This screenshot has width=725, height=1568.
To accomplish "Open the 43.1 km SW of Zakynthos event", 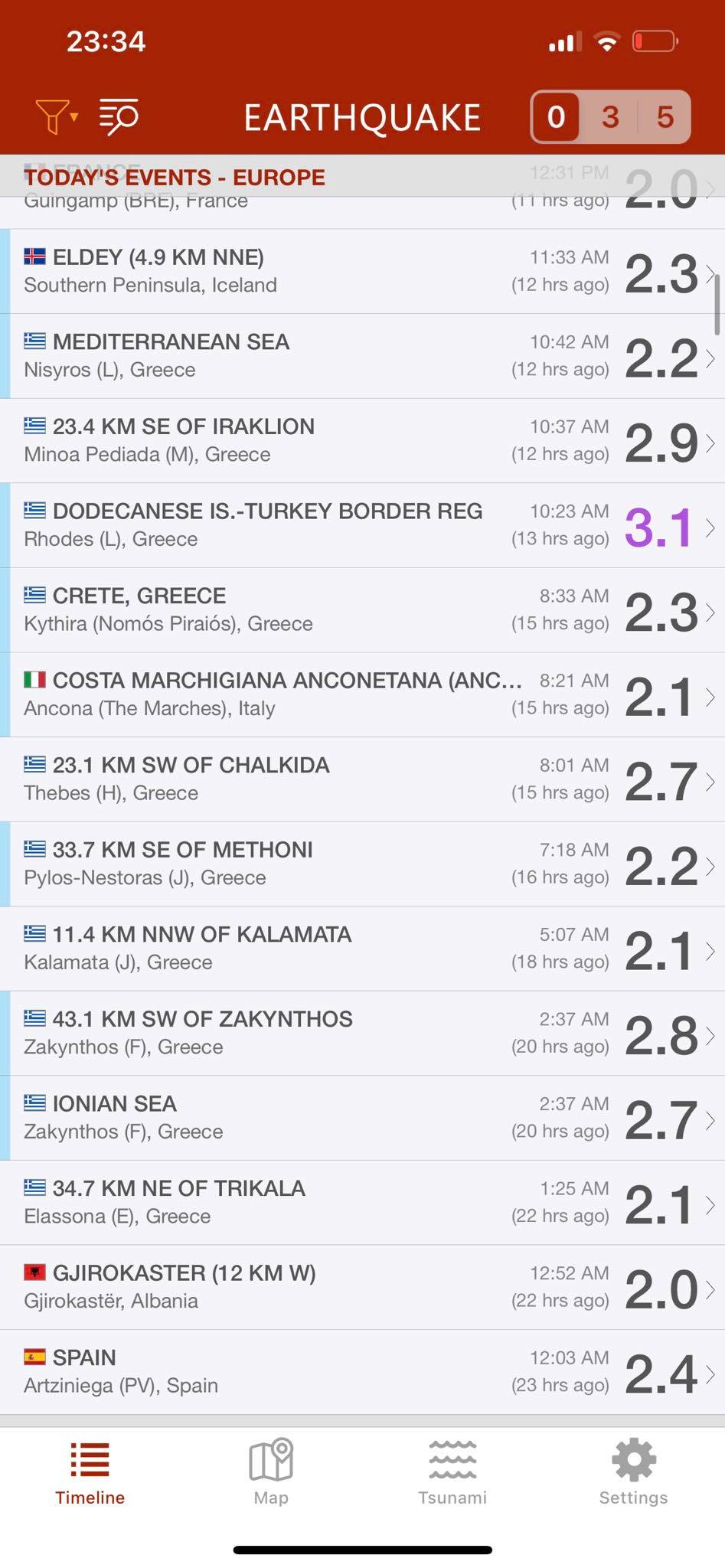I will click(x=362, y=1034).
